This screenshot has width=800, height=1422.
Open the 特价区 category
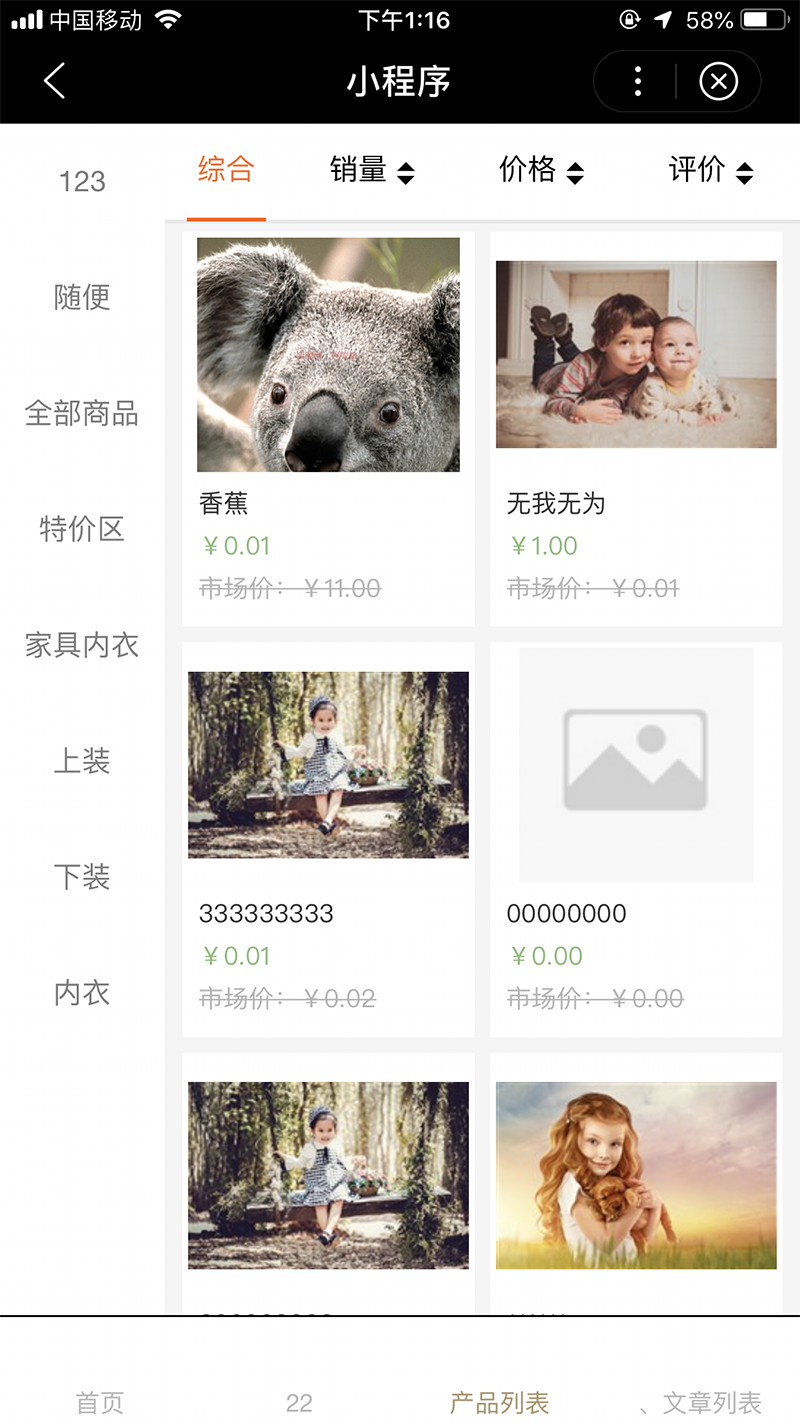[x=82, y=529]
